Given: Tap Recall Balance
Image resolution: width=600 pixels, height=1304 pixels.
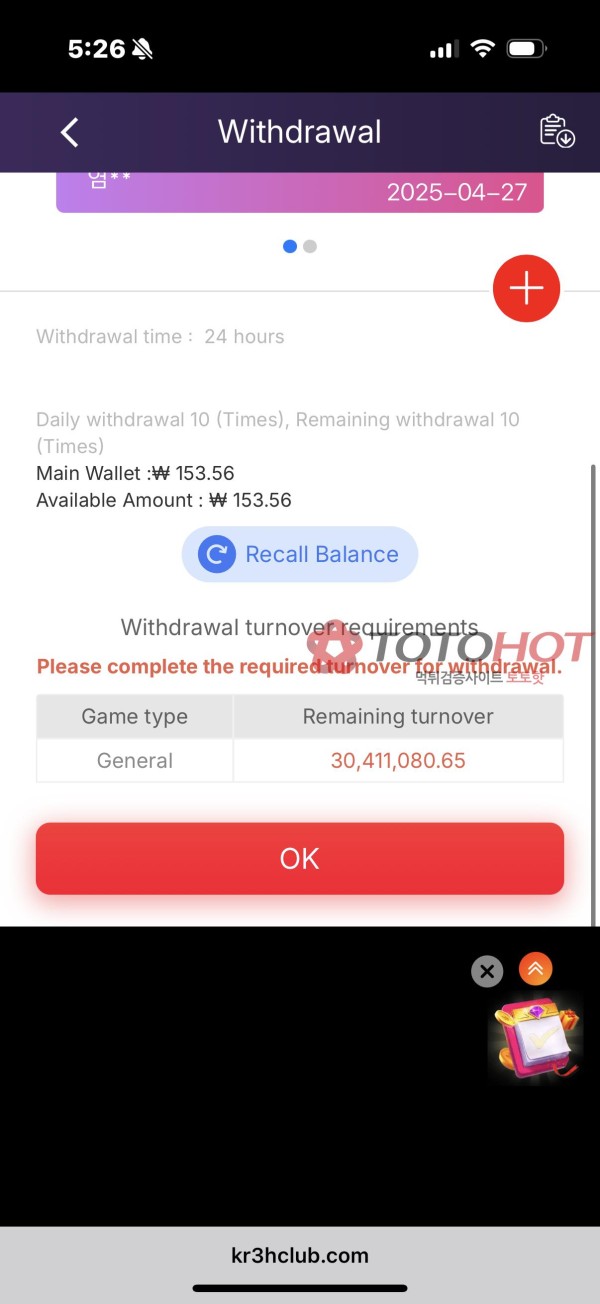Looking at the screenshot, I should click(300, 554).
